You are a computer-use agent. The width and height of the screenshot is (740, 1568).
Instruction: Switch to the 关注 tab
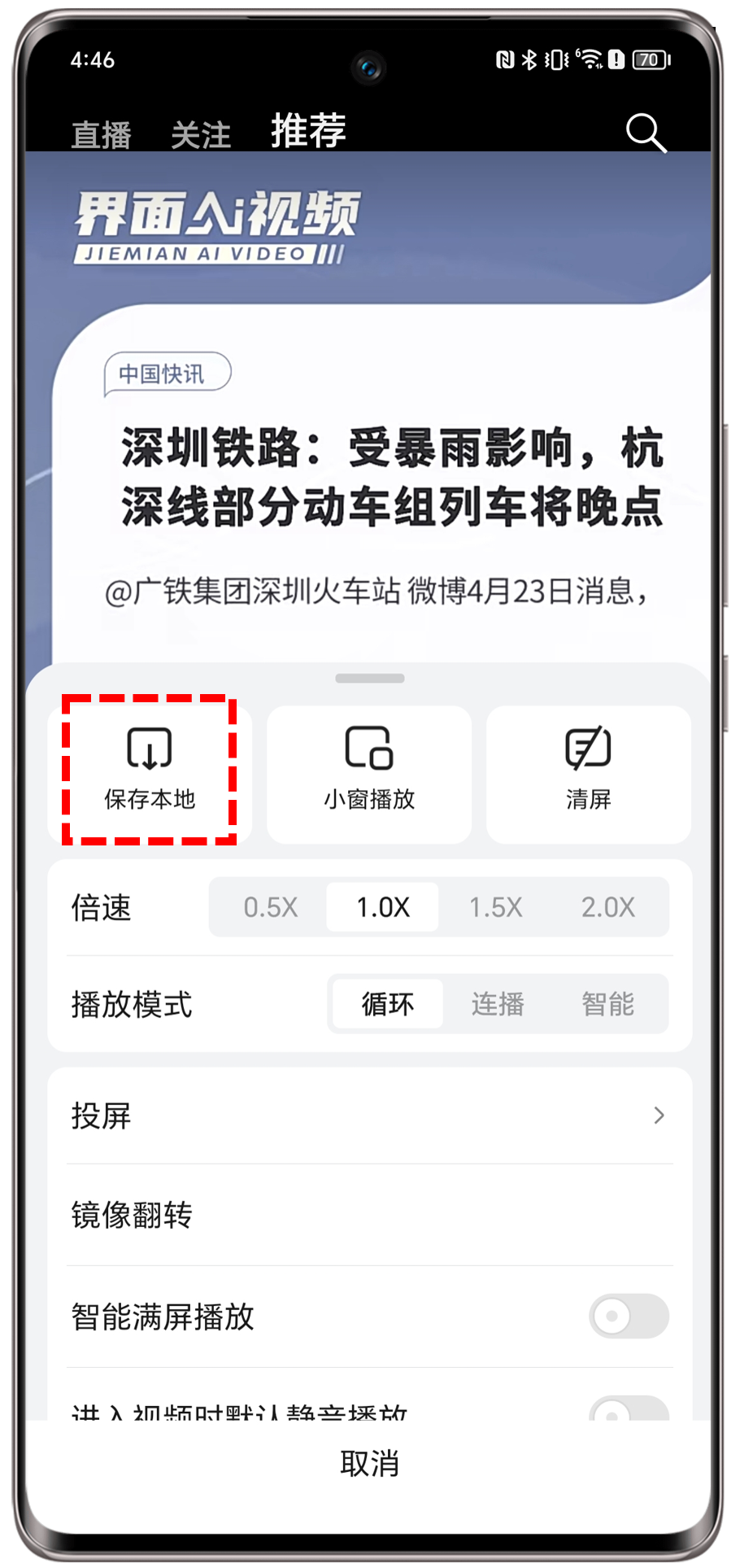[201, 135]
